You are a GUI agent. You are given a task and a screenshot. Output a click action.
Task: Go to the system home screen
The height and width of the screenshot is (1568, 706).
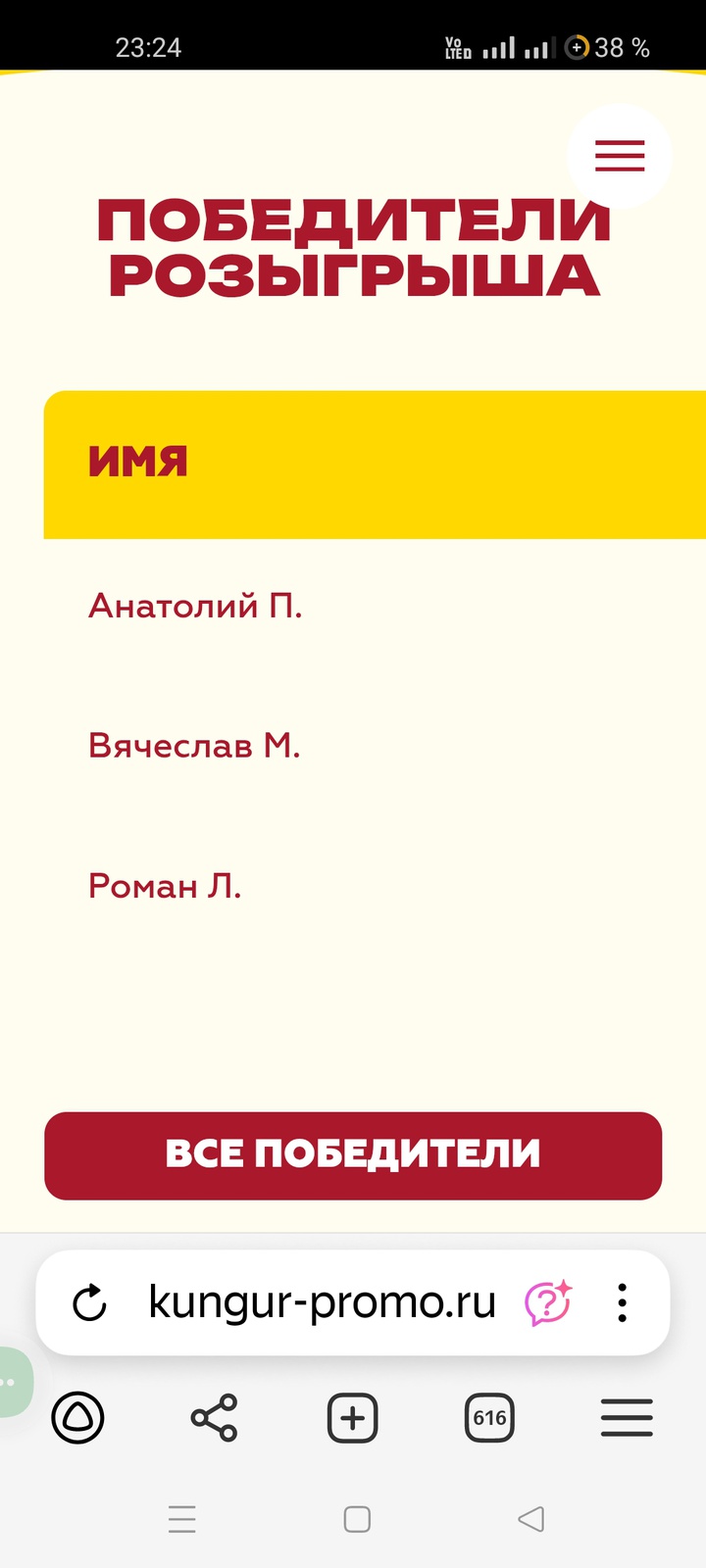357,1519
